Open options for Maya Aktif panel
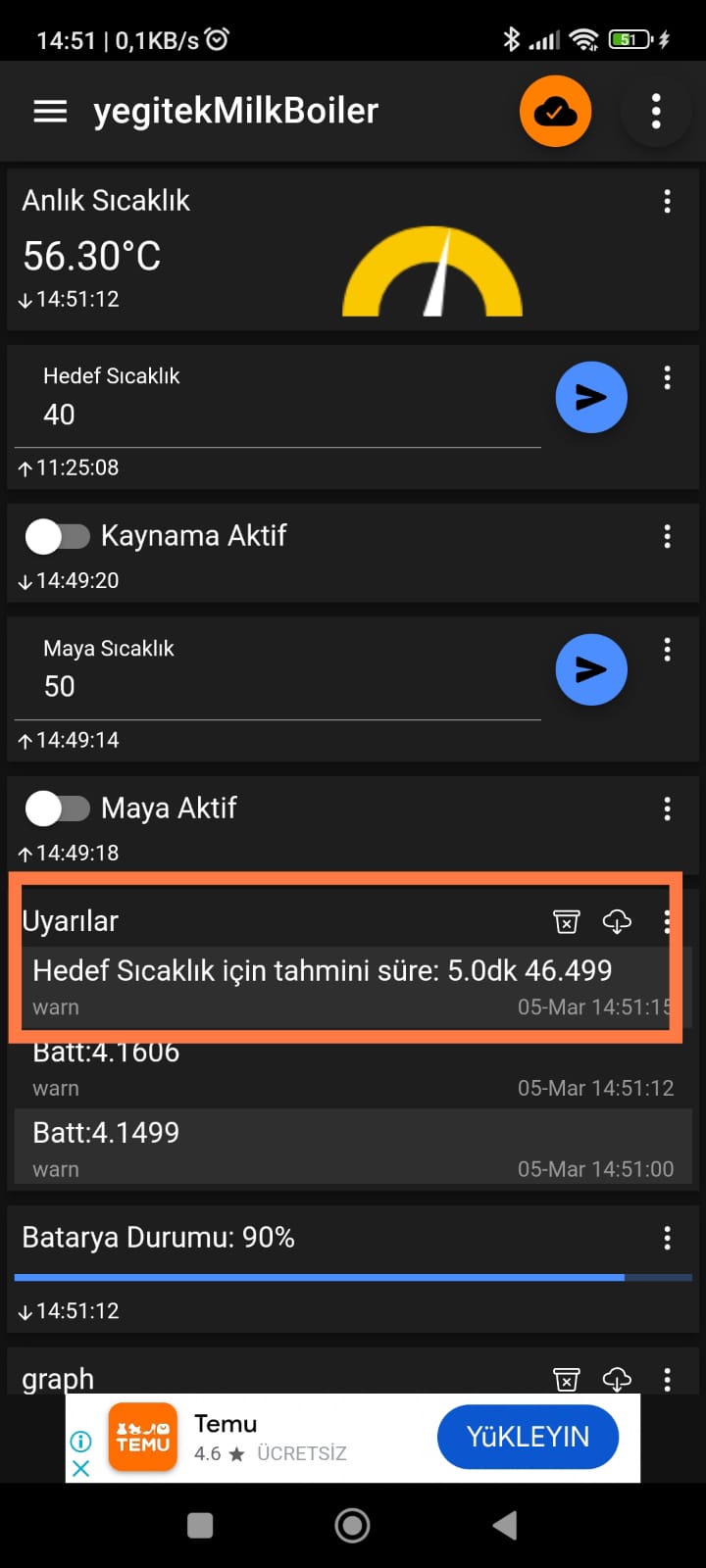This screenshot has height=1568, width=706. tap(667, 808)
